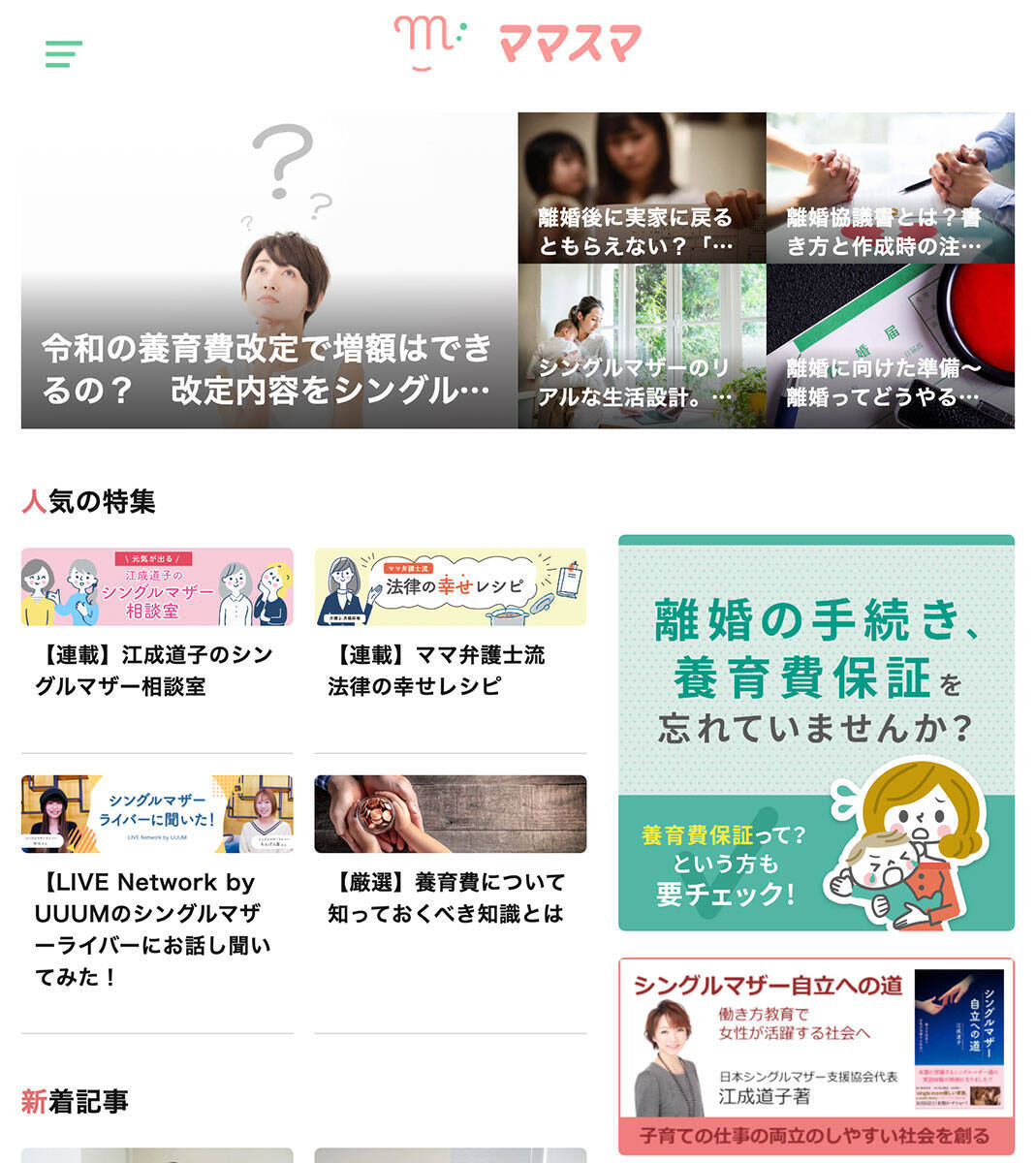Go to the ママスマ home logo
The height and width of the screenshot is (1163, 1036).
click(x=518, y=44)
